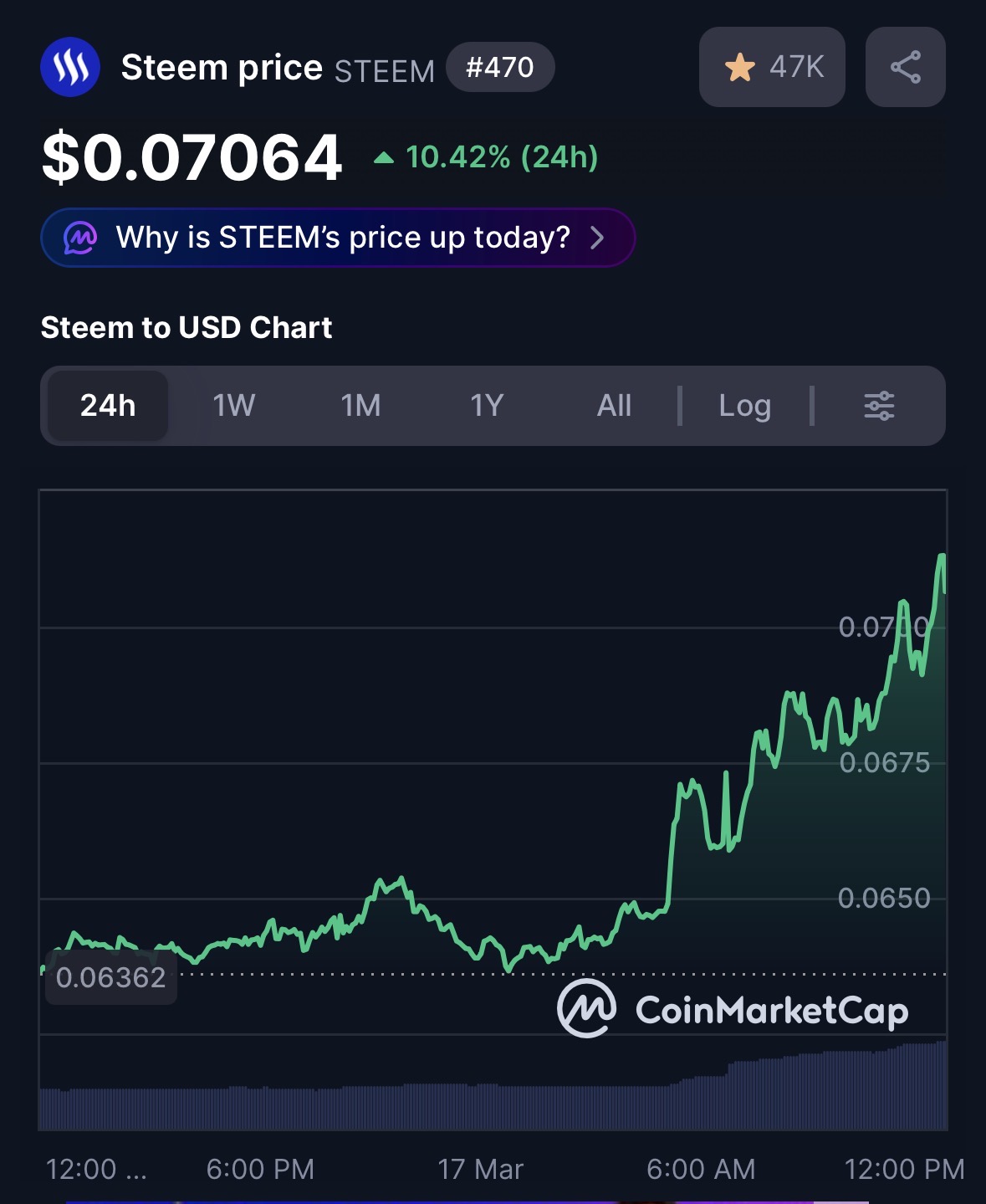Open chart settings sliders icon
The width and height of the screenshot is (986, 1204).
coord(879,406)
